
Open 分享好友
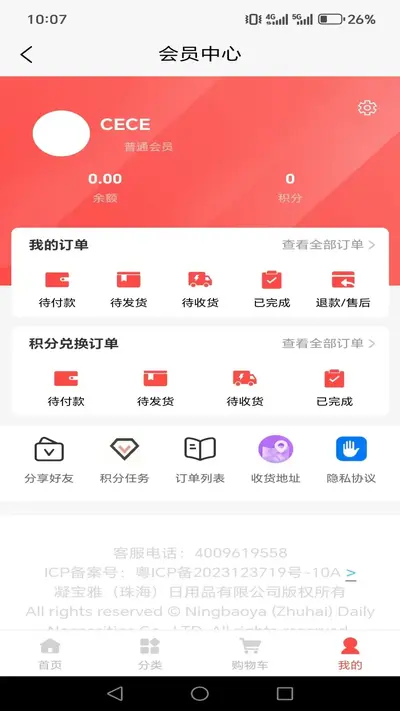(49, 460)
